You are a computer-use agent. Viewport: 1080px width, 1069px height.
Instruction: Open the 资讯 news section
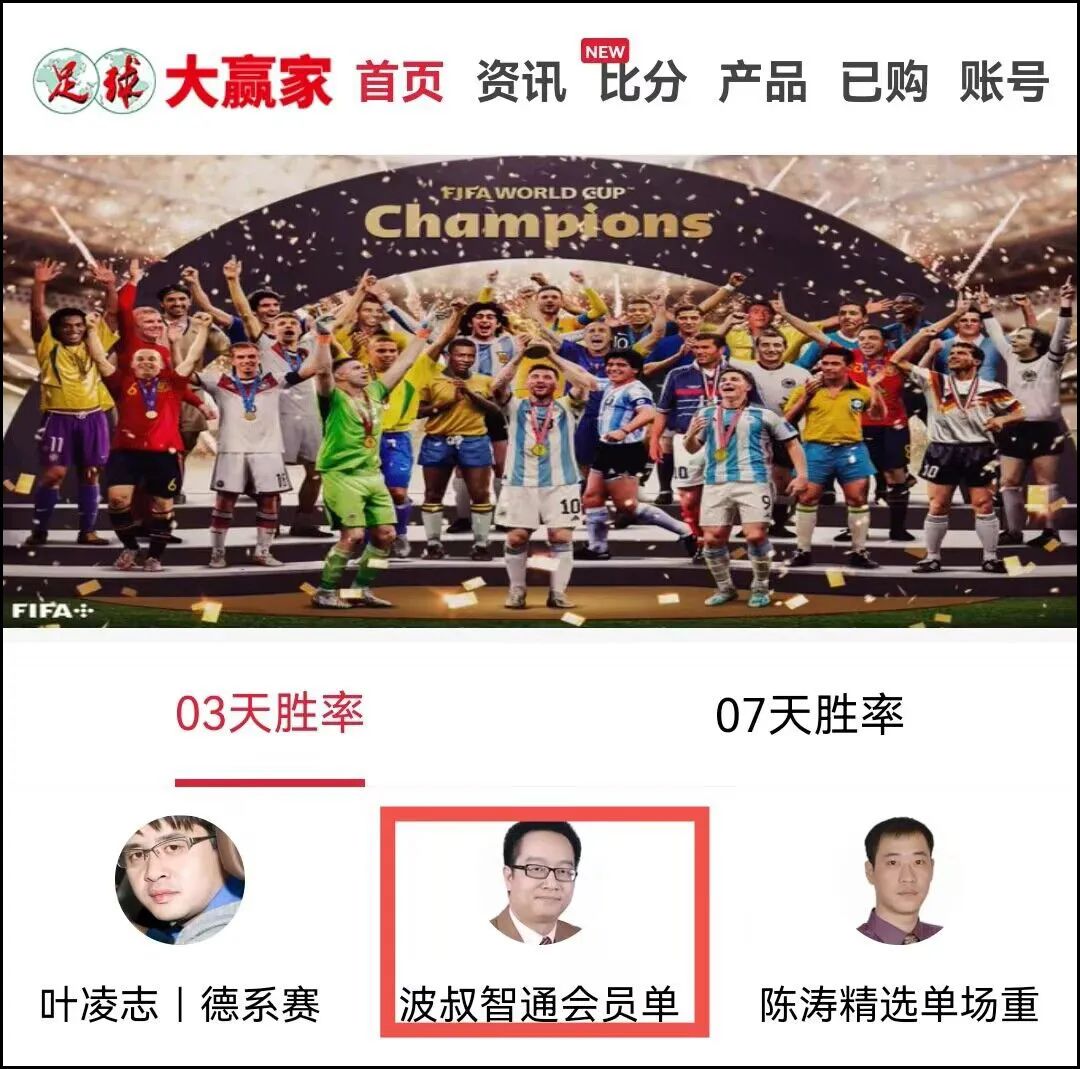tap(521, 82)
